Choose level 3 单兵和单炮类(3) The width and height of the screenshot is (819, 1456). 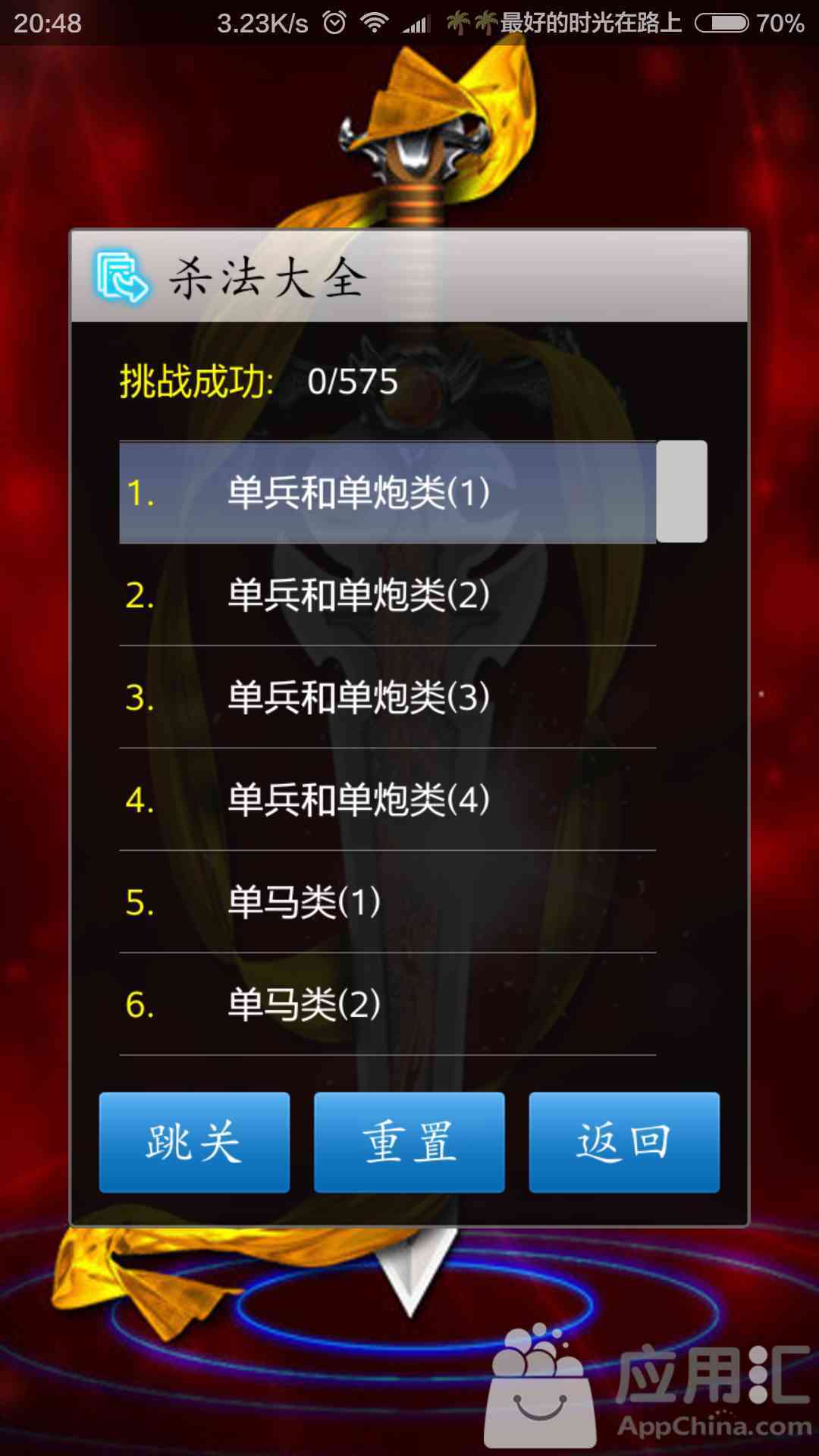[387, 698]
